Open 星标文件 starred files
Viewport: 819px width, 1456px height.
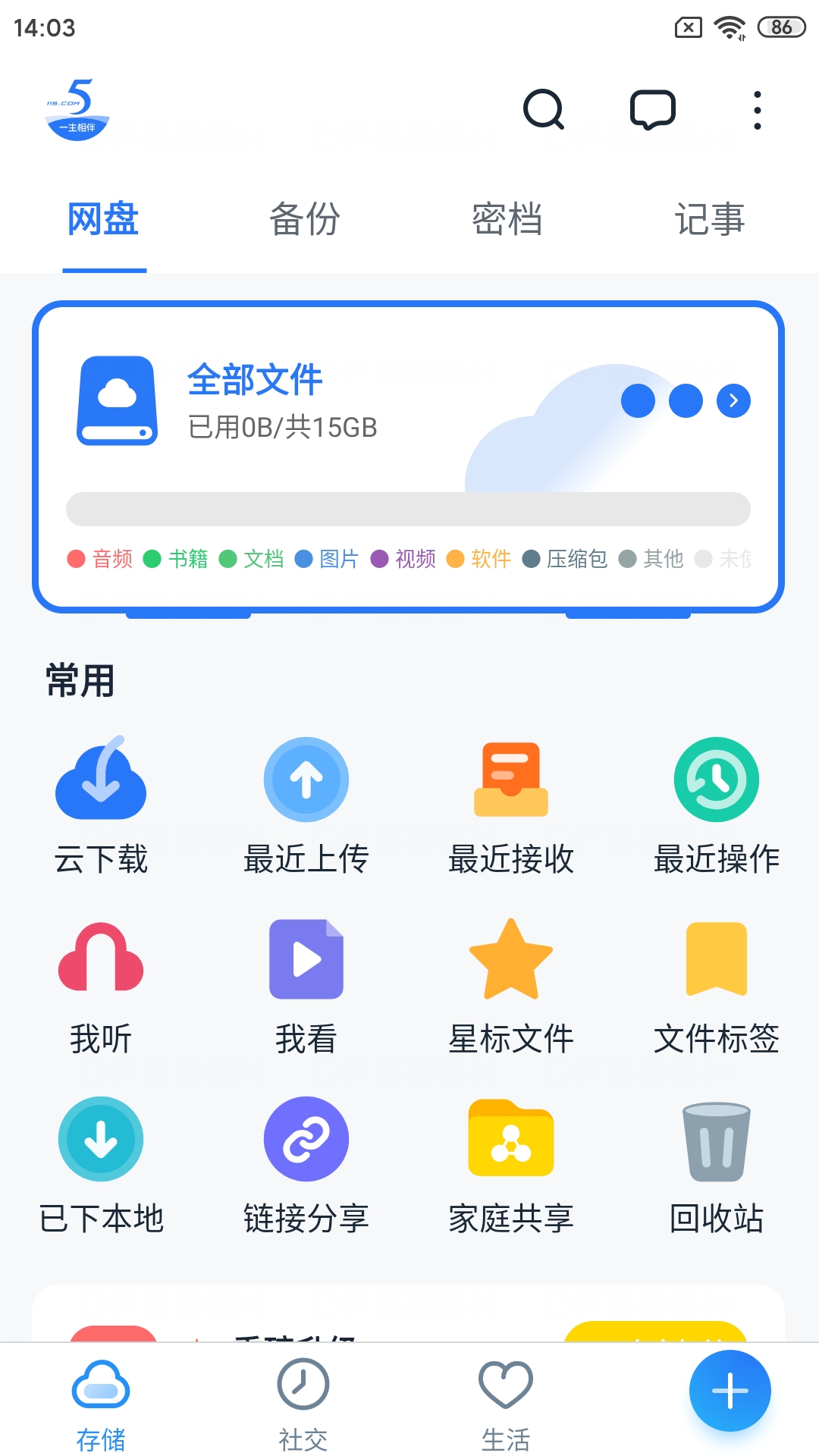coord(511,986)
